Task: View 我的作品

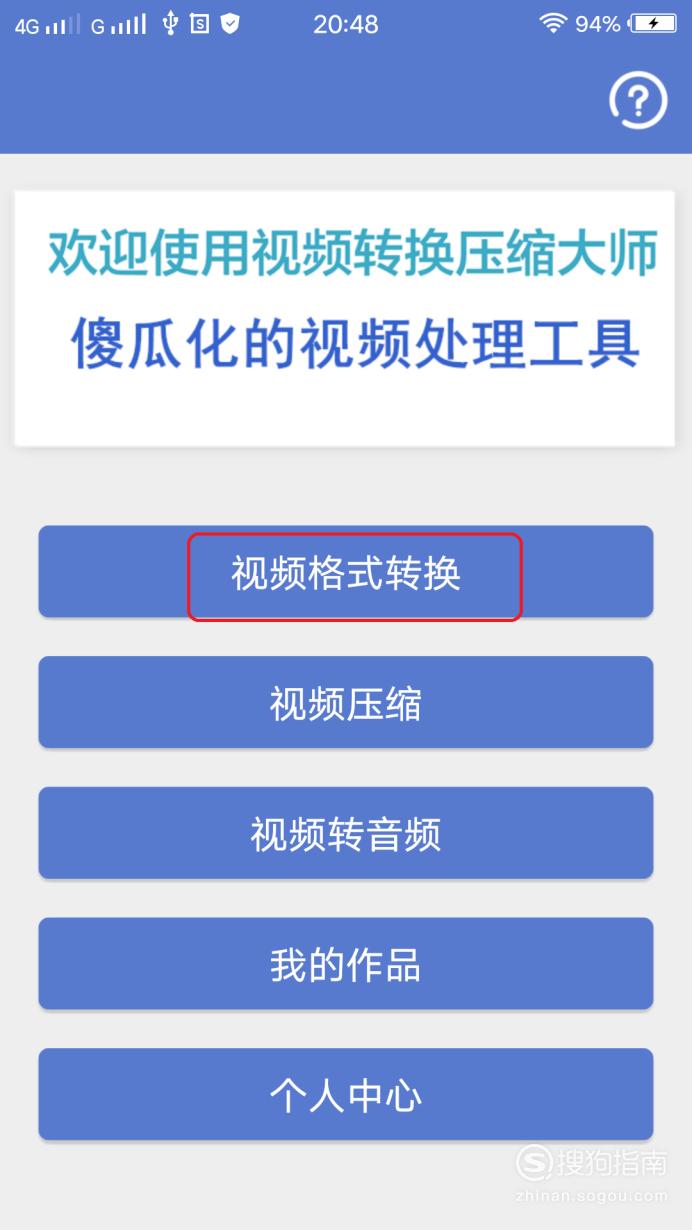Action: click(346, 964)
